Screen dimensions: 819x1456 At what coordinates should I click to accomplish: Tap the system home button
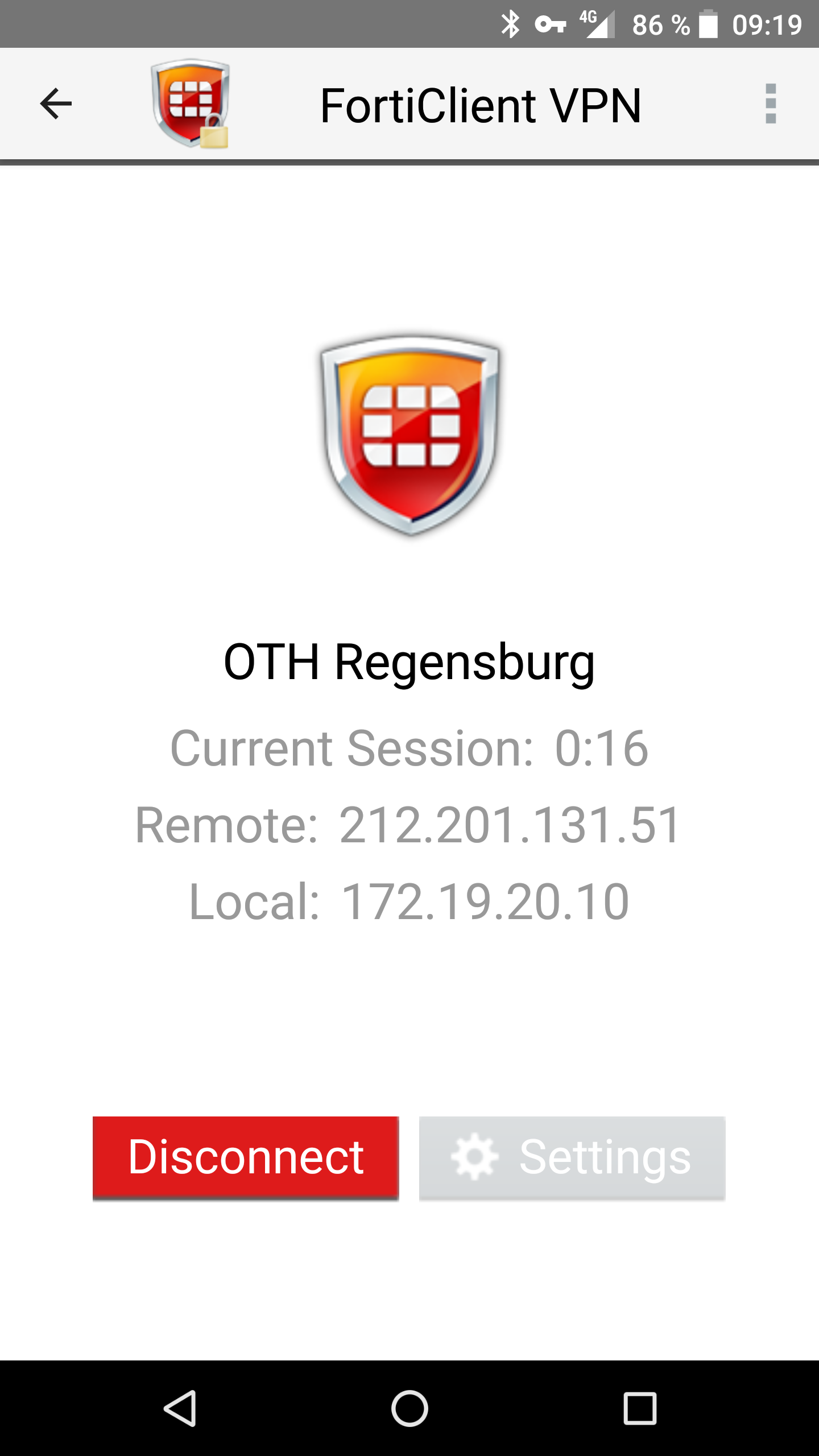coord(409,1408)
